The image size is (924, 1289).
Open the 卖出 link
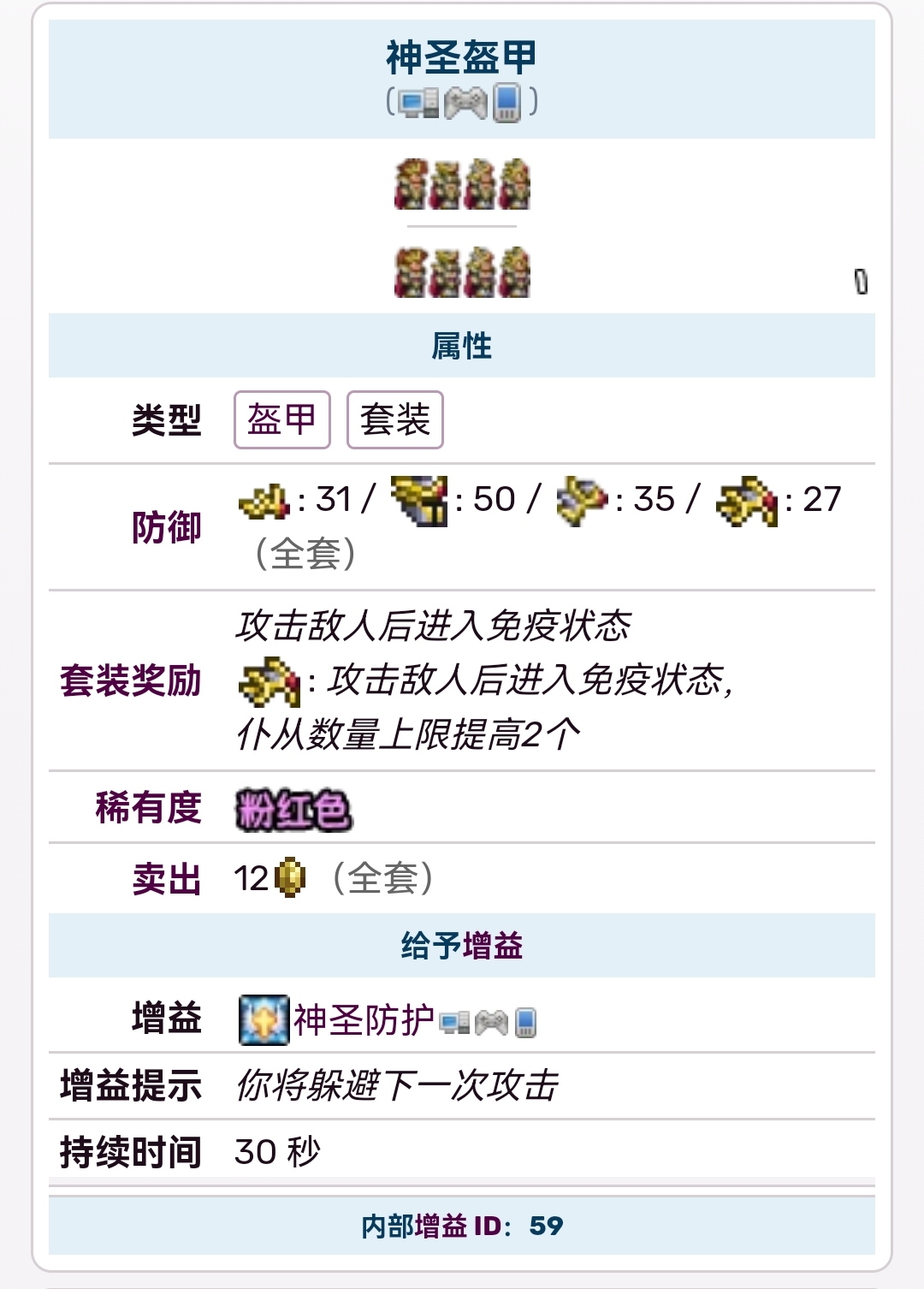tap(166, 880)
